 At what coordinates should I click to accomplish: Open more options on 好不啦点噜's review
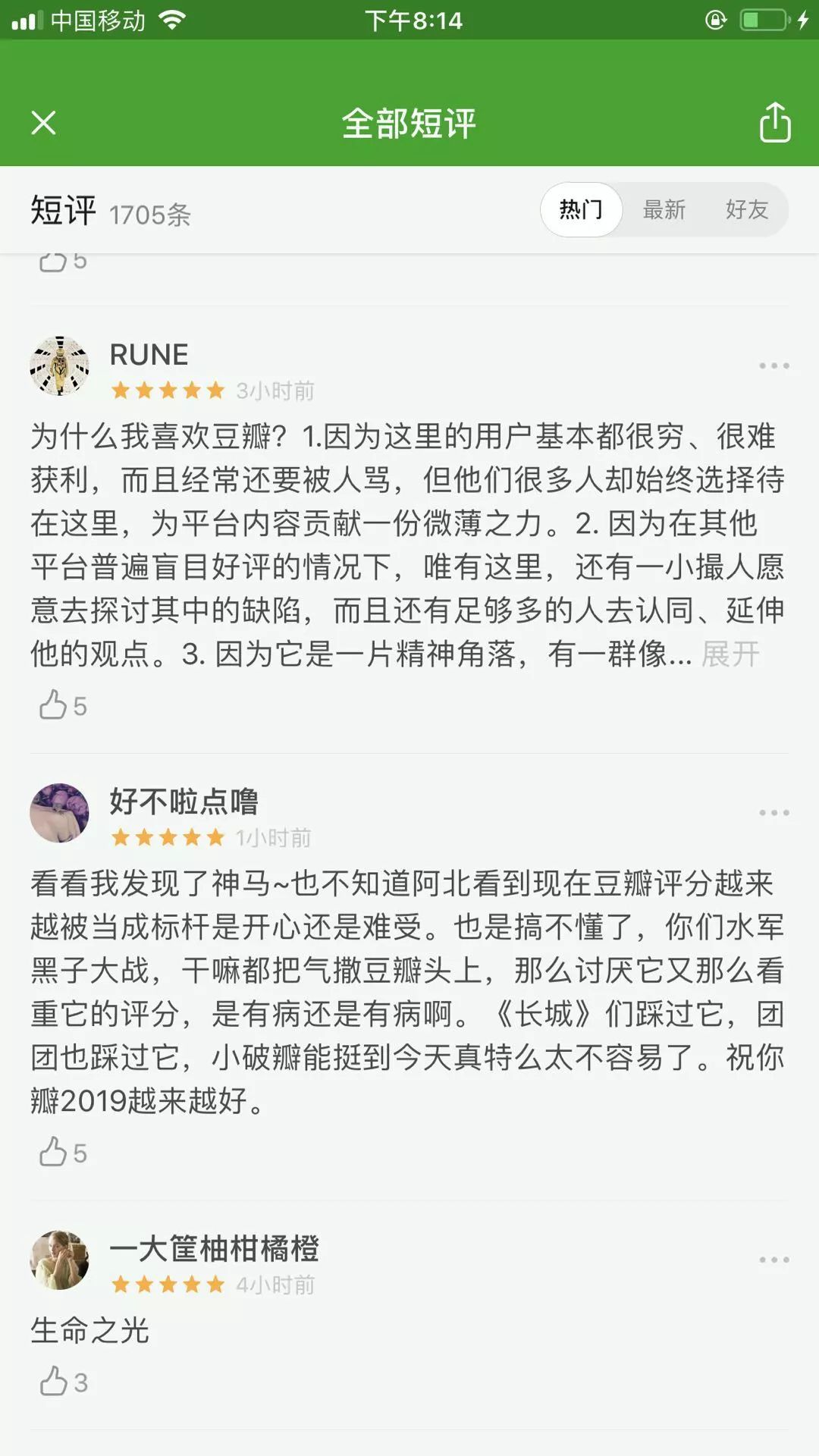[773, 812]
